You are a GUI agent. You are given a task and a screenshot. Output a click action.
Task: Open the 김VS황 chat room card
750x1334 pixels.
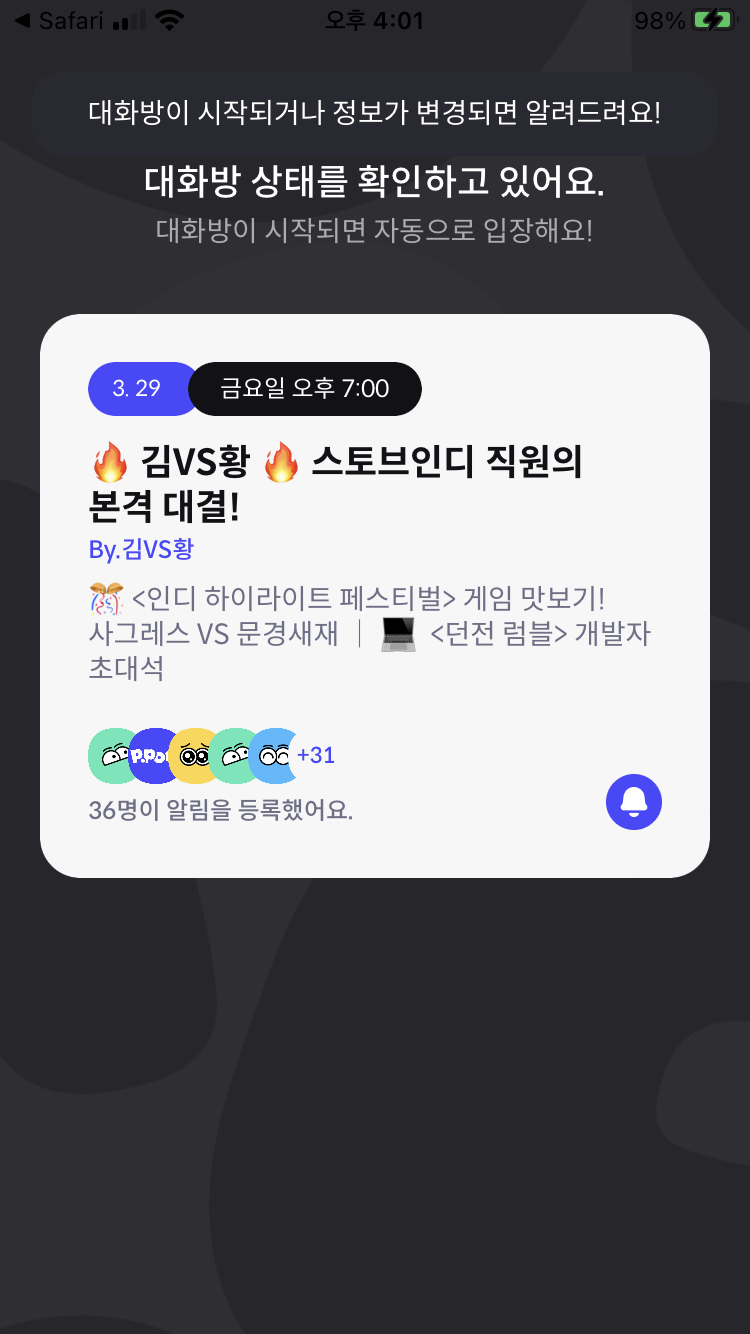point(375,596)
